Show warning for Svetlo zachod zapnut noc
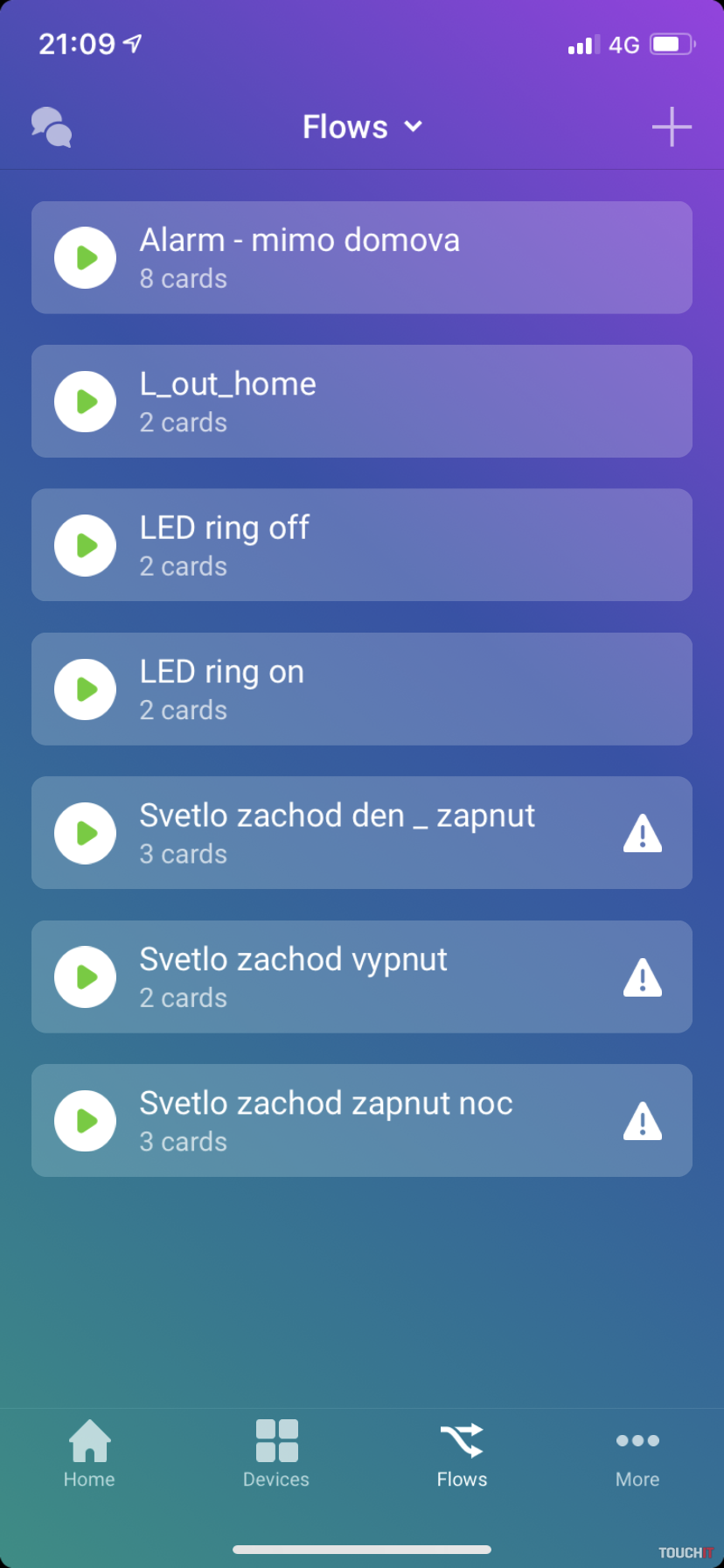 pyautogui.click(x=643, y=1121)
